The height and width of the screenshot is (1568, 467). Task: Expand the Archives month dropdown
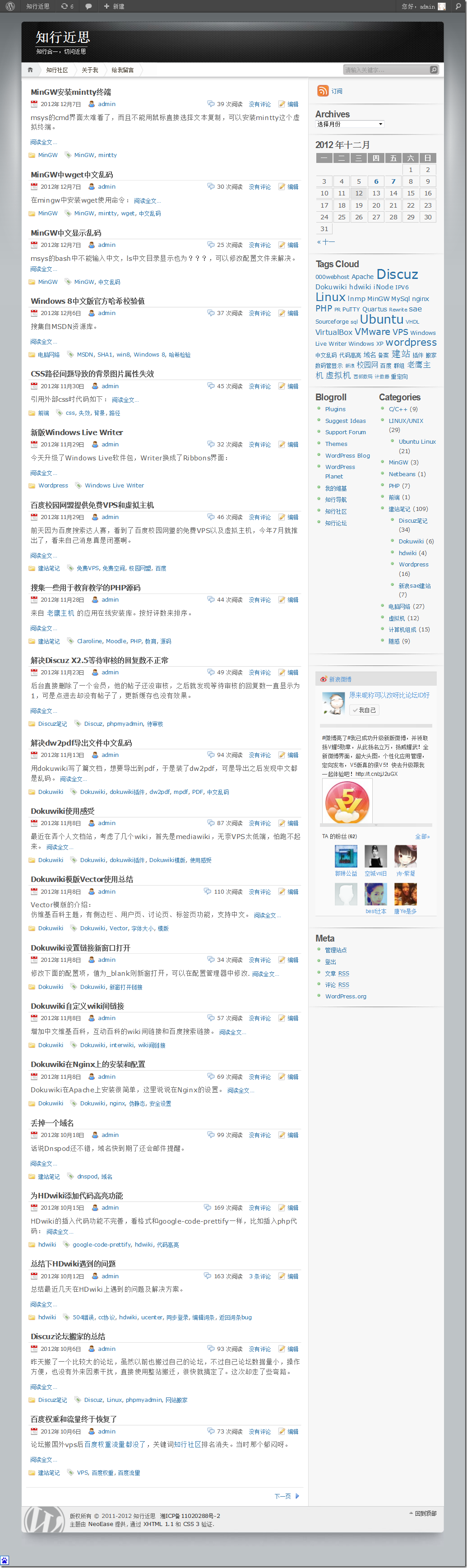click(350, 124)
